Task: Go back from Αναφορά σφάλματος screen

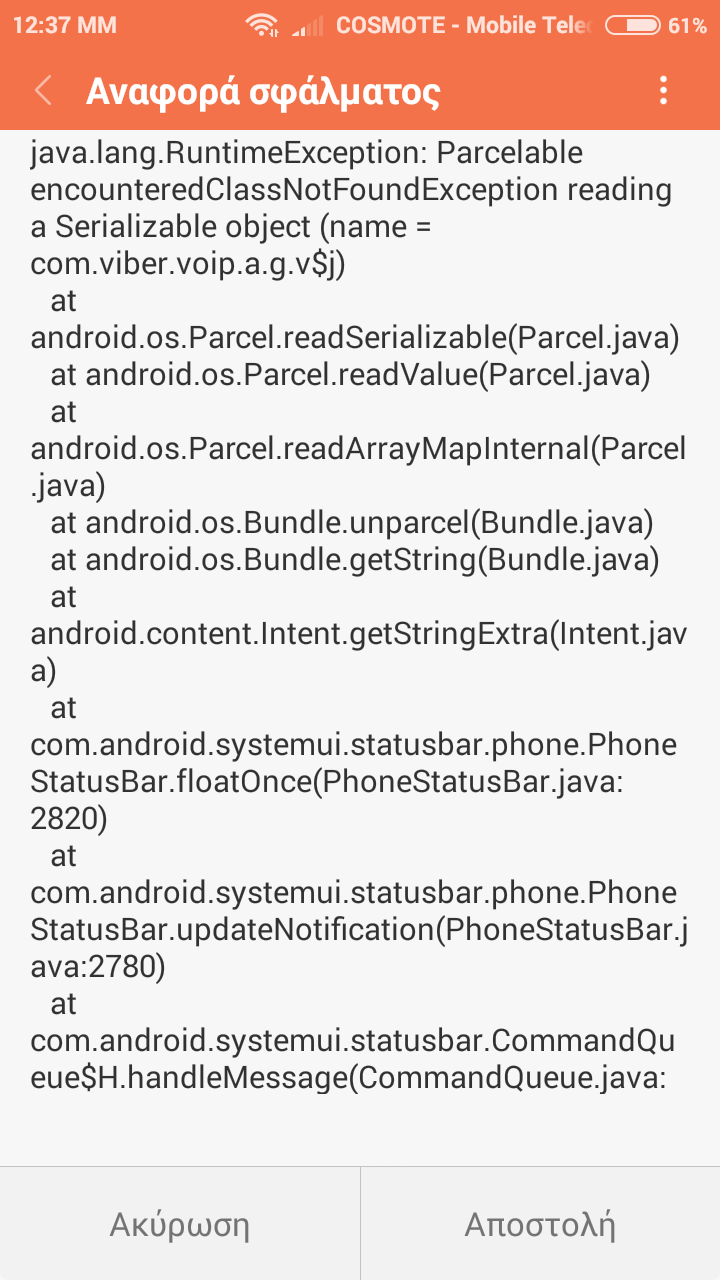Action: [x=43, y=91]
